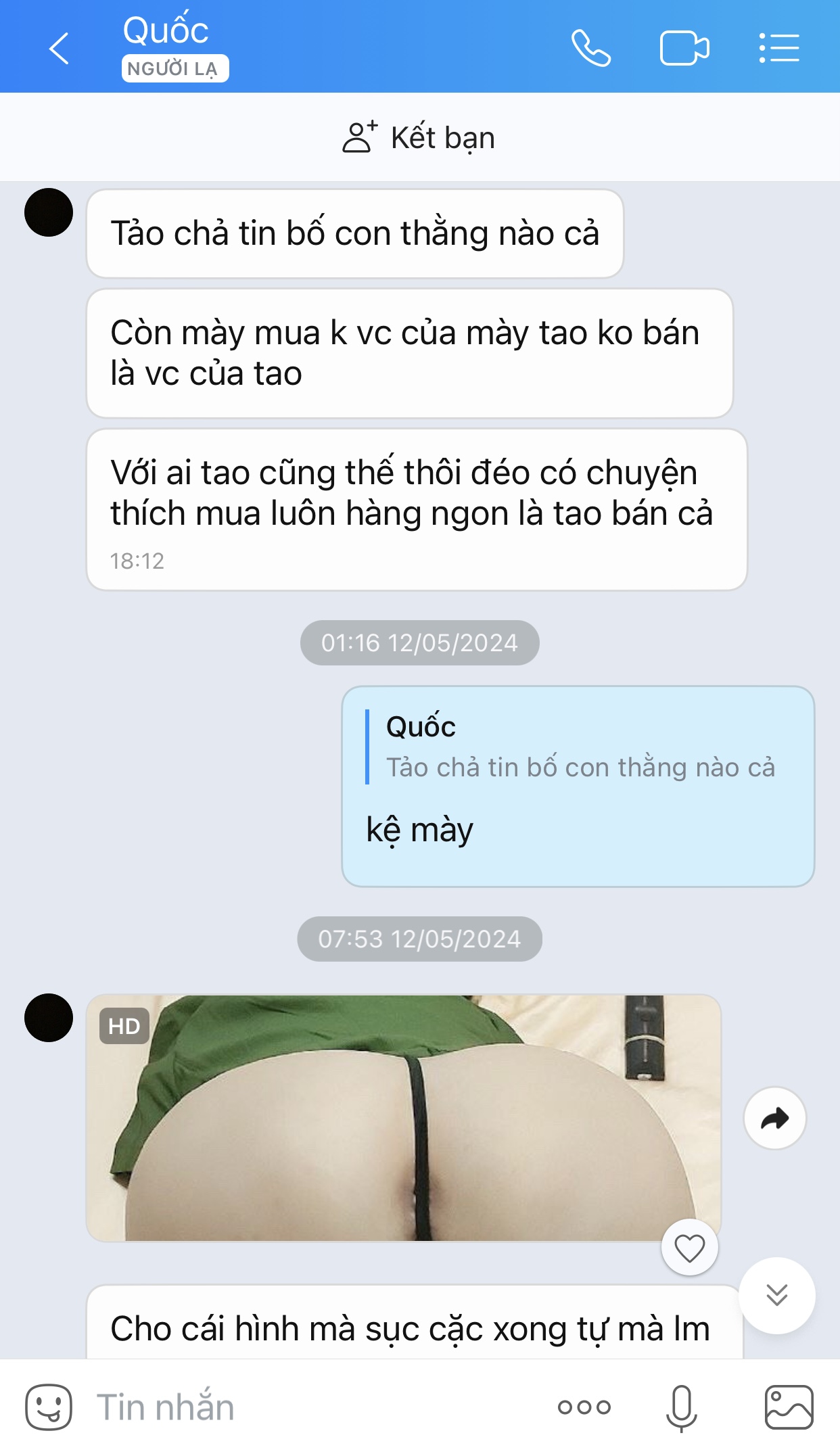Open the HD photo in the chat

coord(403,1117)
